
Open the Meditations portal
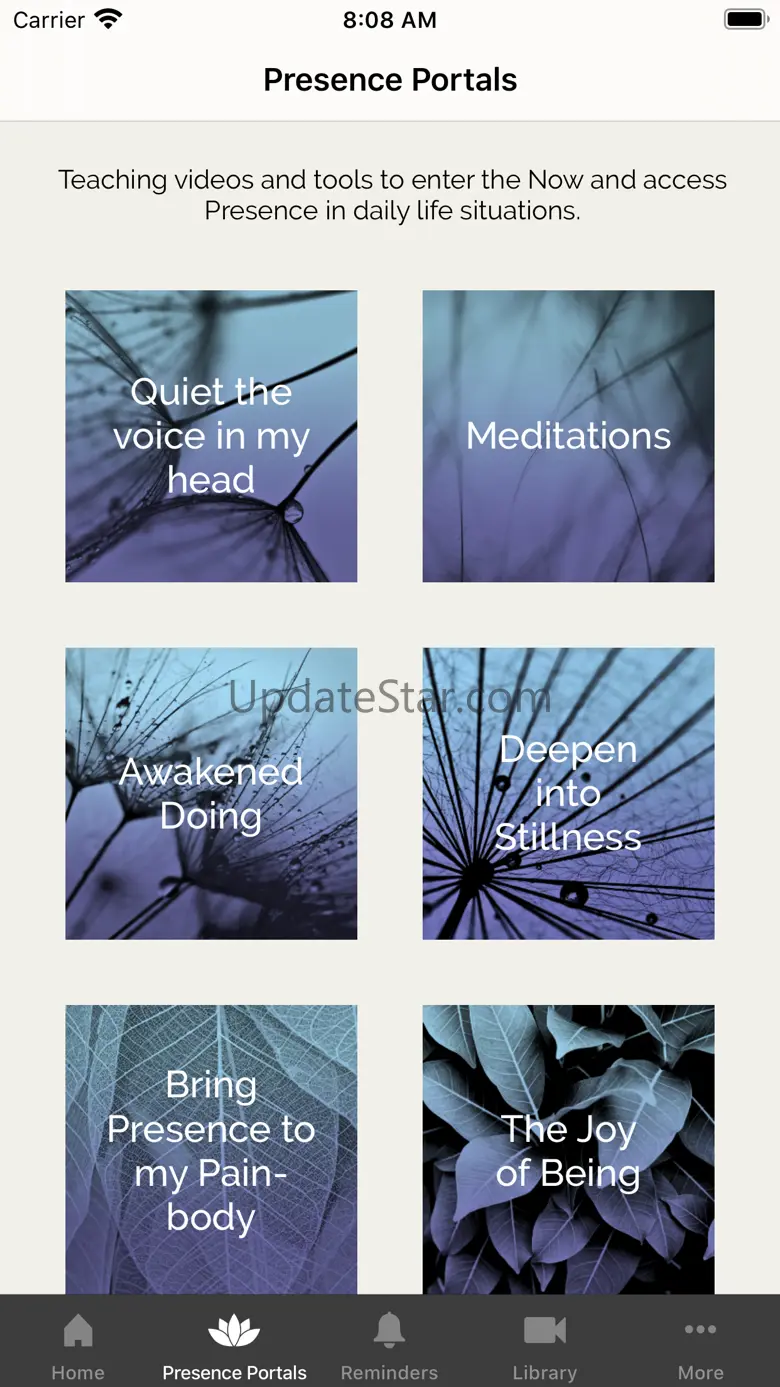568,436
